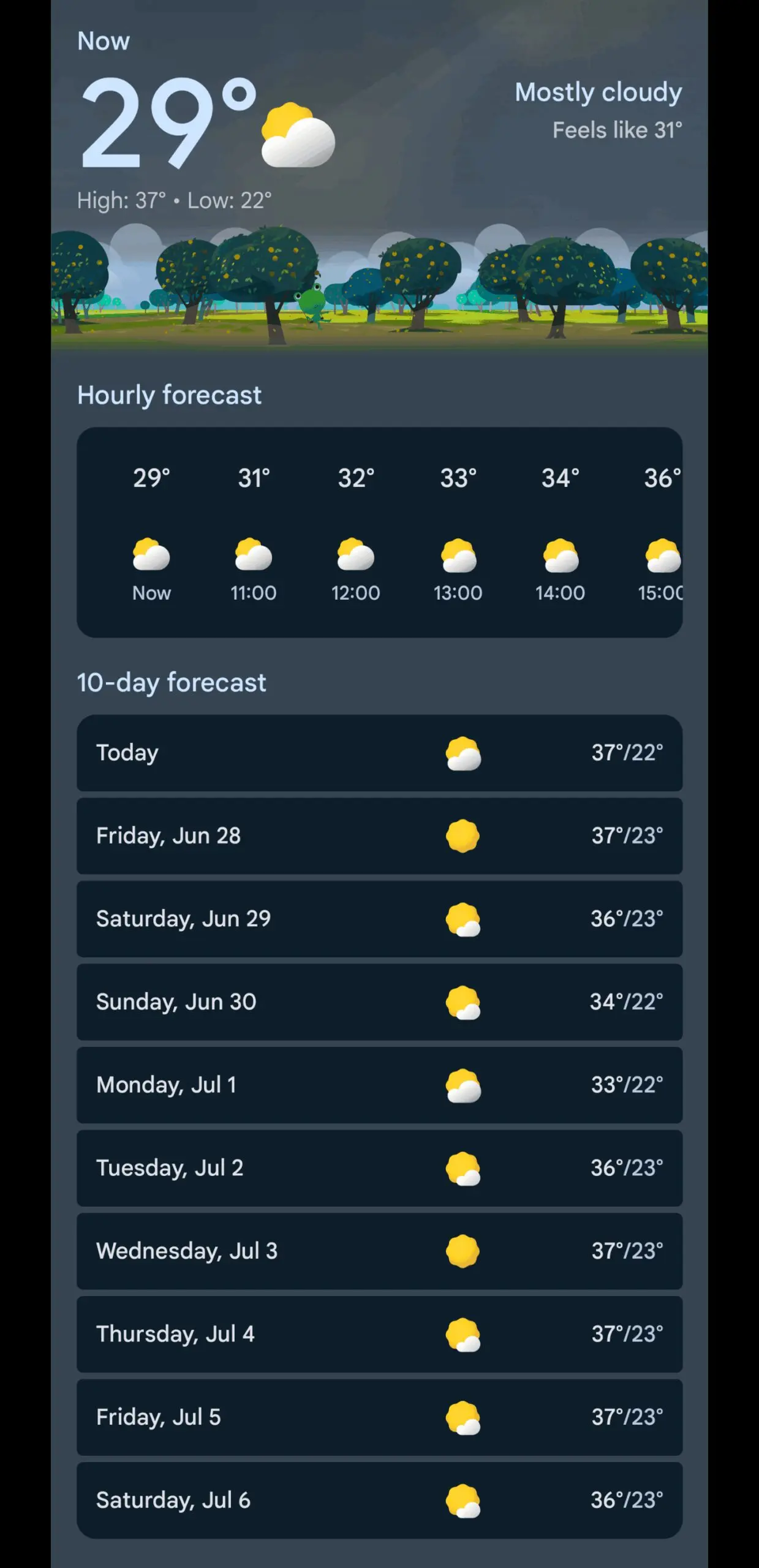
Task: Expand the Today forecast row
Action: [379, 753]
